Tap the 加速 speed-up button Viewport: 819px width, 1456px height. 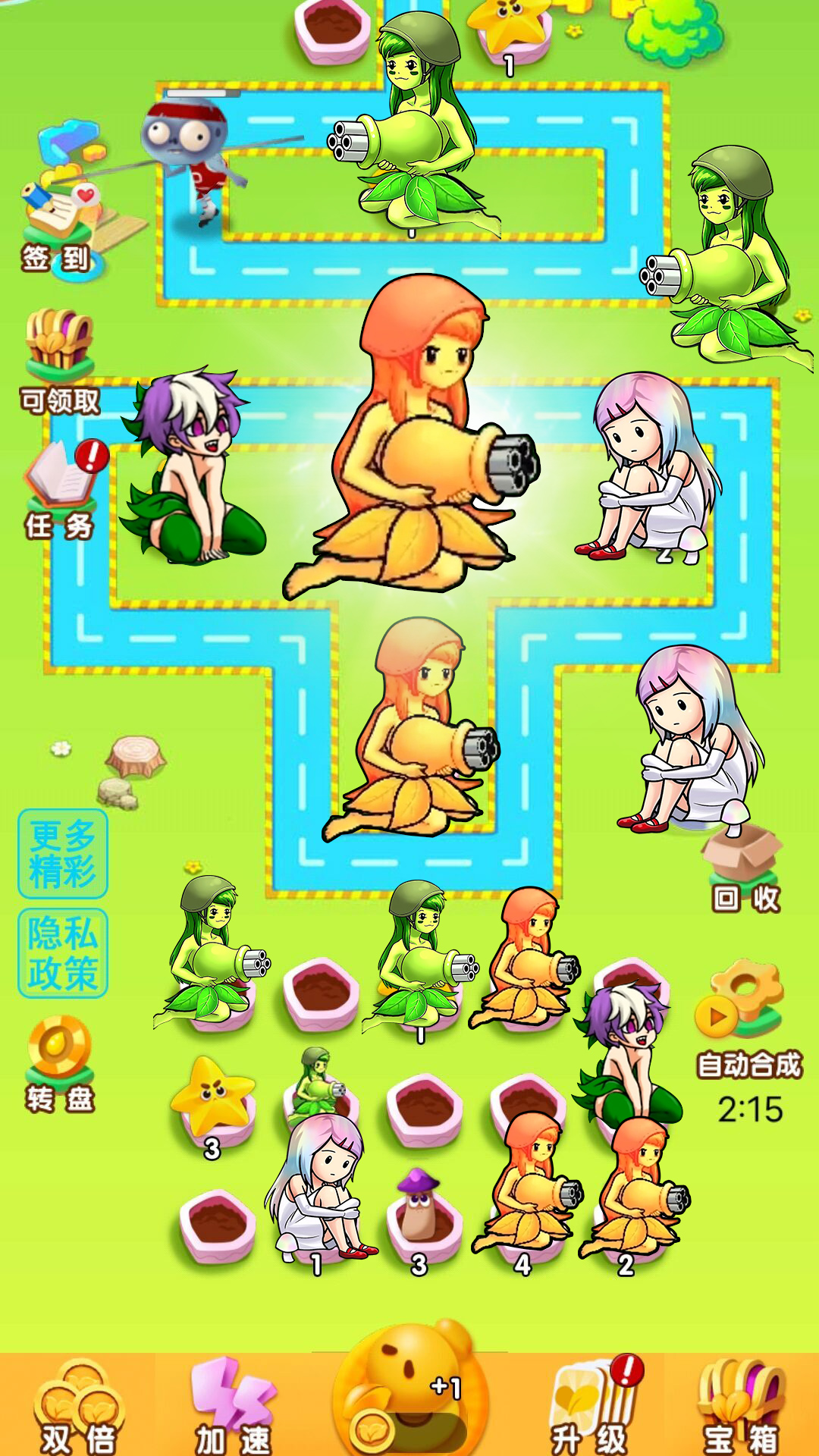pos(233,1407)
